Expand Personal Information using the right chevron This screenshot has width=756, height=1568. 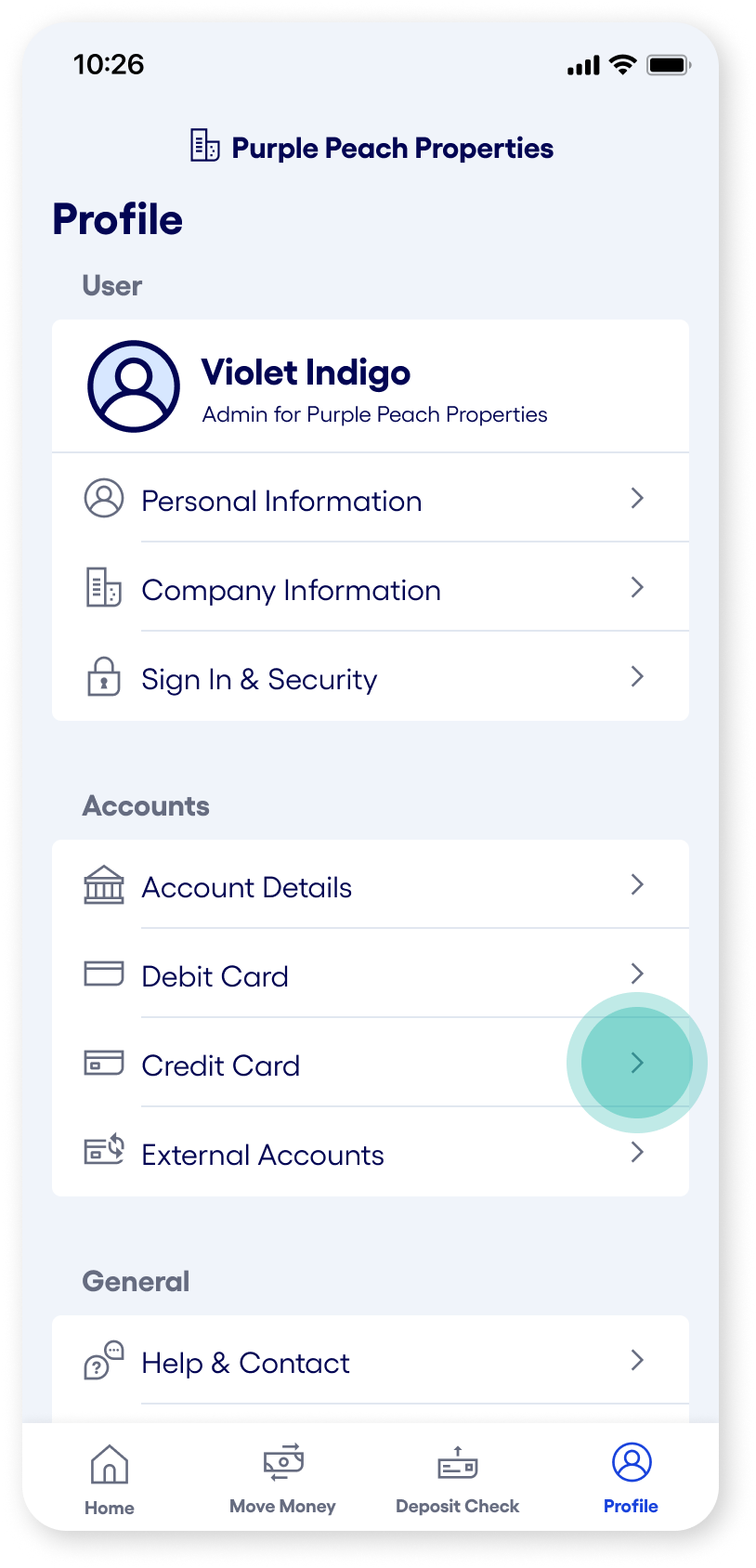pos(636,498)
